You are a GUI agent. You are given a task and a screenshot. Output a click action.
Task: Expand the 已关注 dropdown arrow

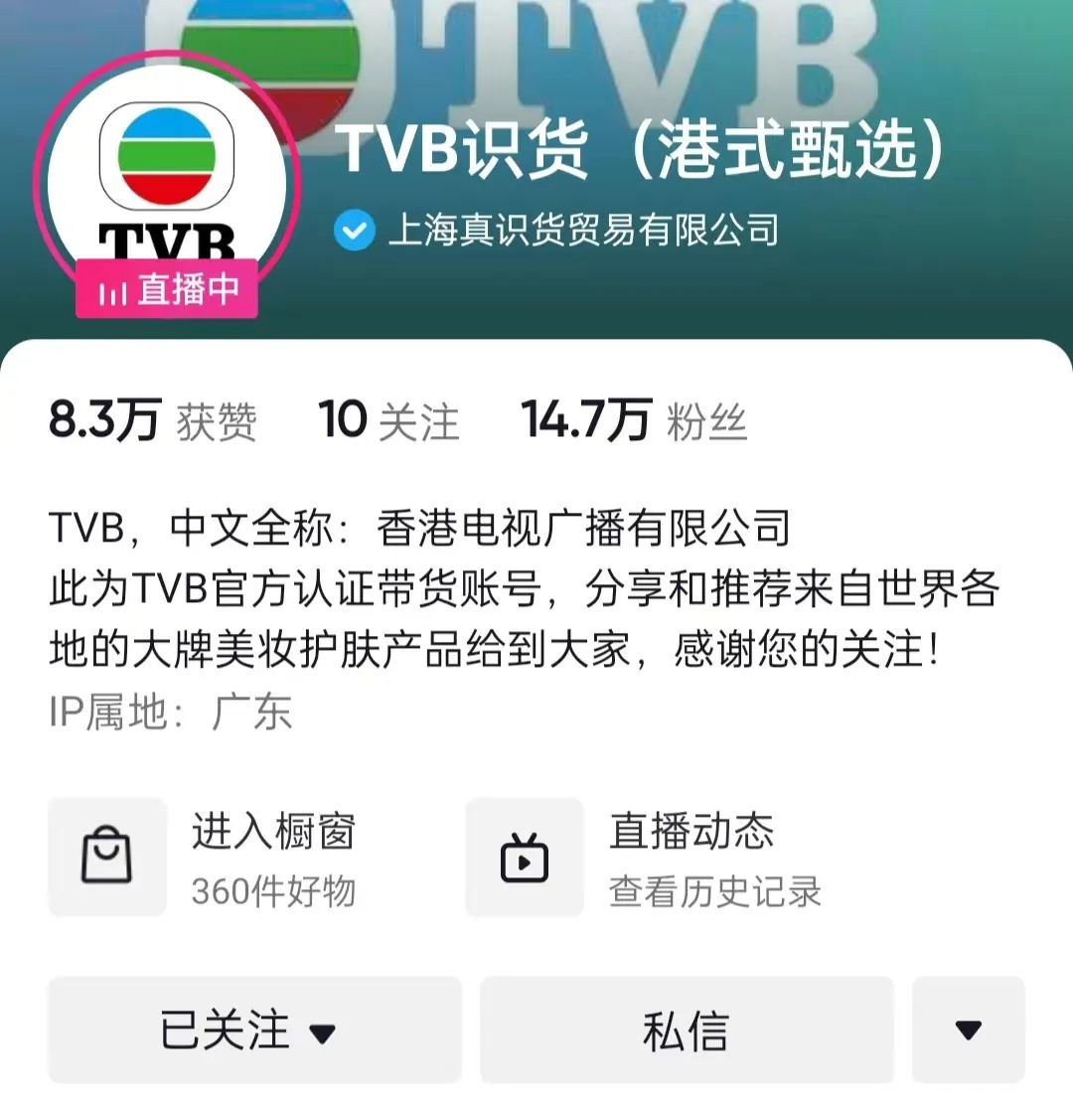pyautogui.click(x=320, y=1034)
